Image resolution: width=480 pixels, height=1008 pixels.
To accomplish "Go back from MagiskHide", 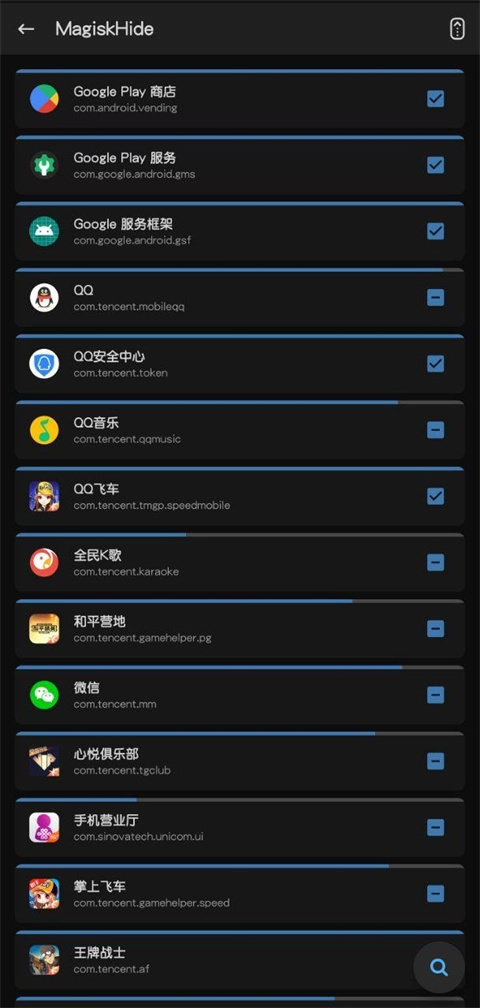I will point(26,29).
